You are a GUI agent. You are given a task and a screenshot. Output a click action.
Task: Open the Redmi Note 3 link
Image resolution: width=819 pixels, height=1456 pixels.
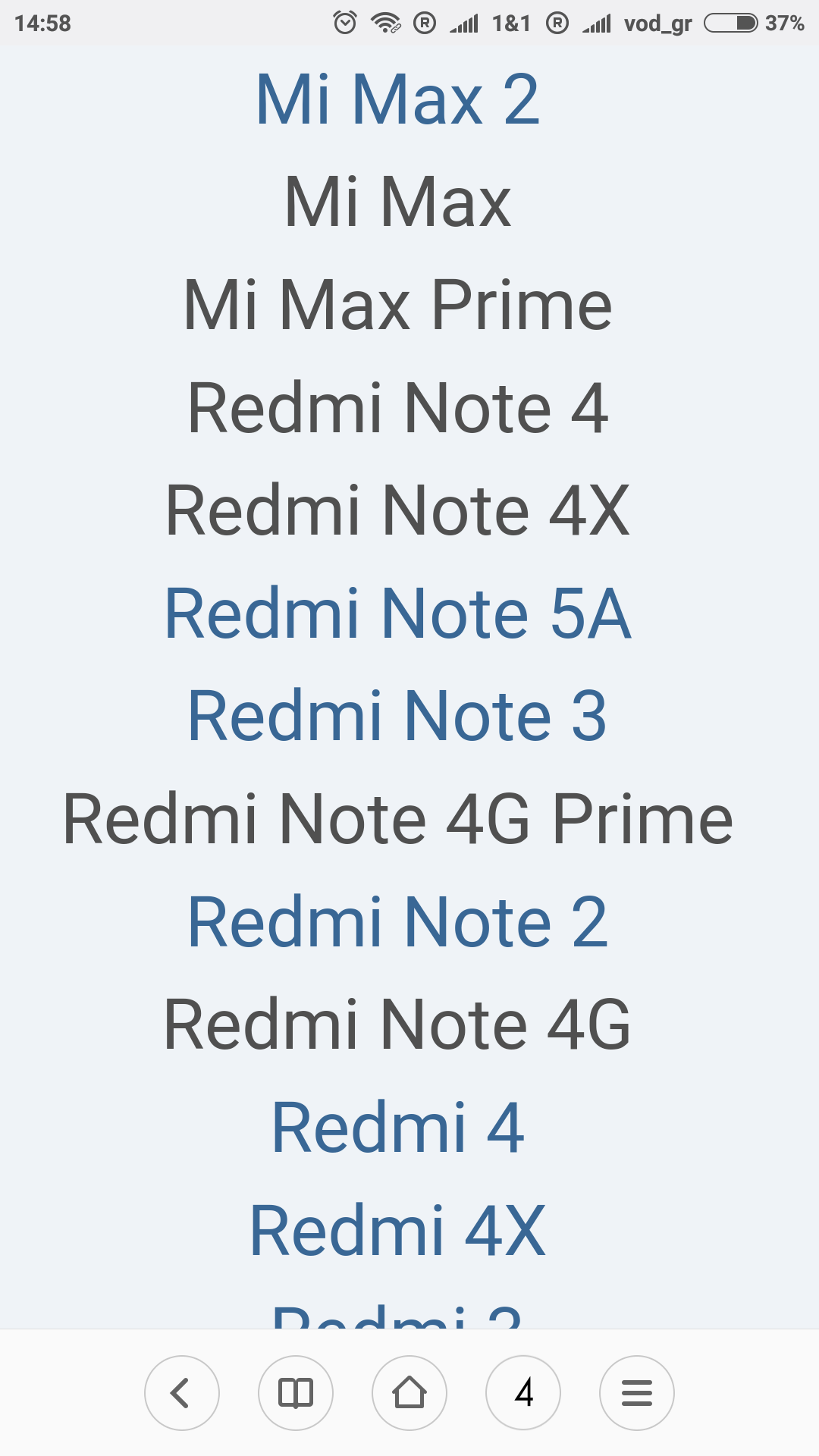397,716
